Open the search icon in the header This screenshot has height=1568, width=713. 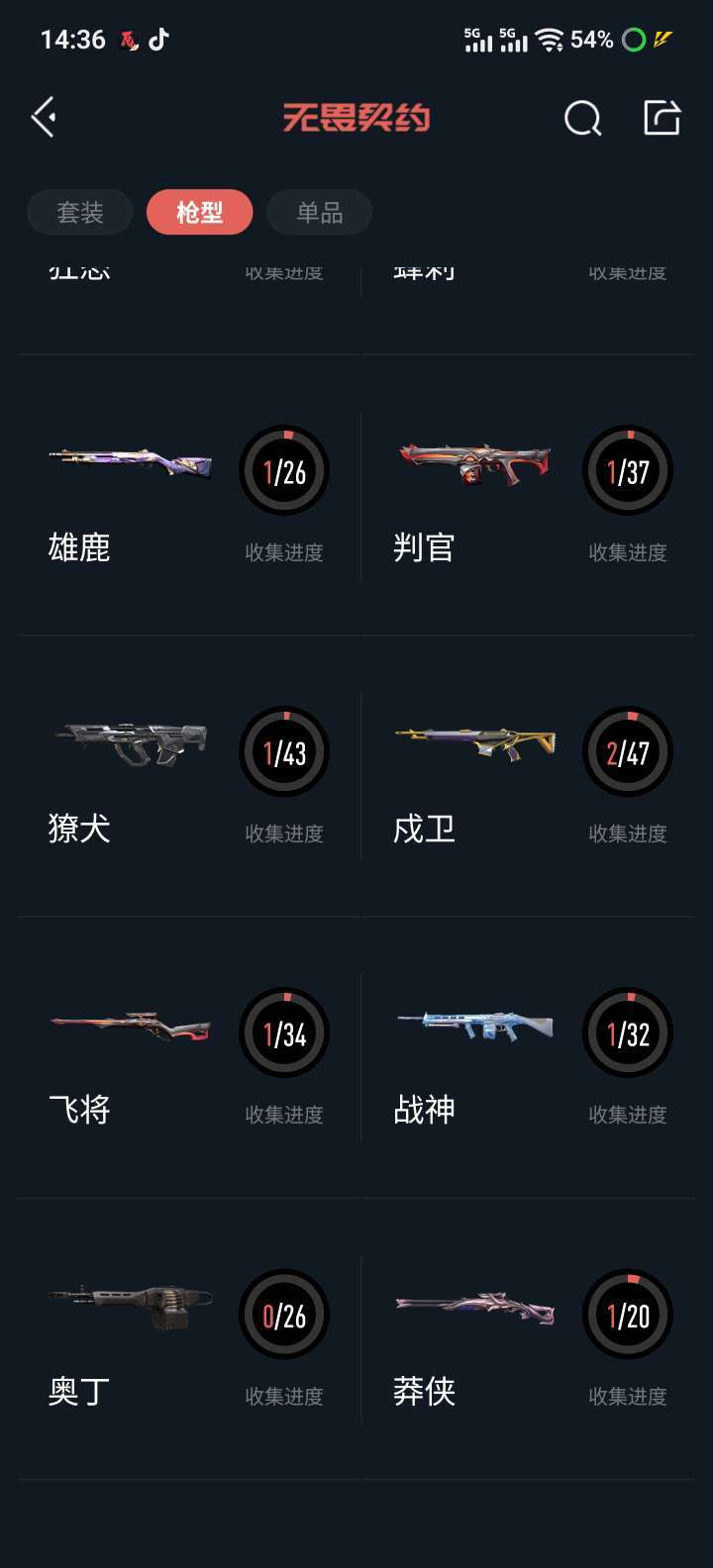pyautogui.click(x=582, y=119)
